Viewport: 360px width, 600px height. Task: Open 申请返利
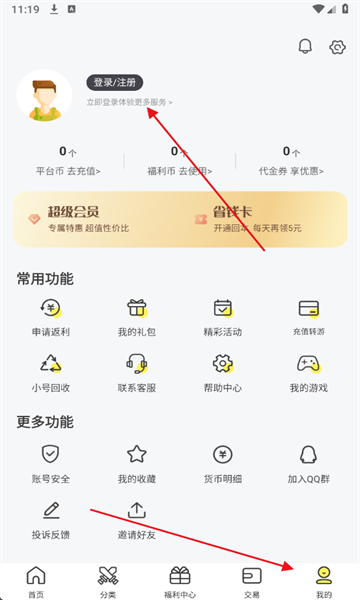click(x=51, y=318)
